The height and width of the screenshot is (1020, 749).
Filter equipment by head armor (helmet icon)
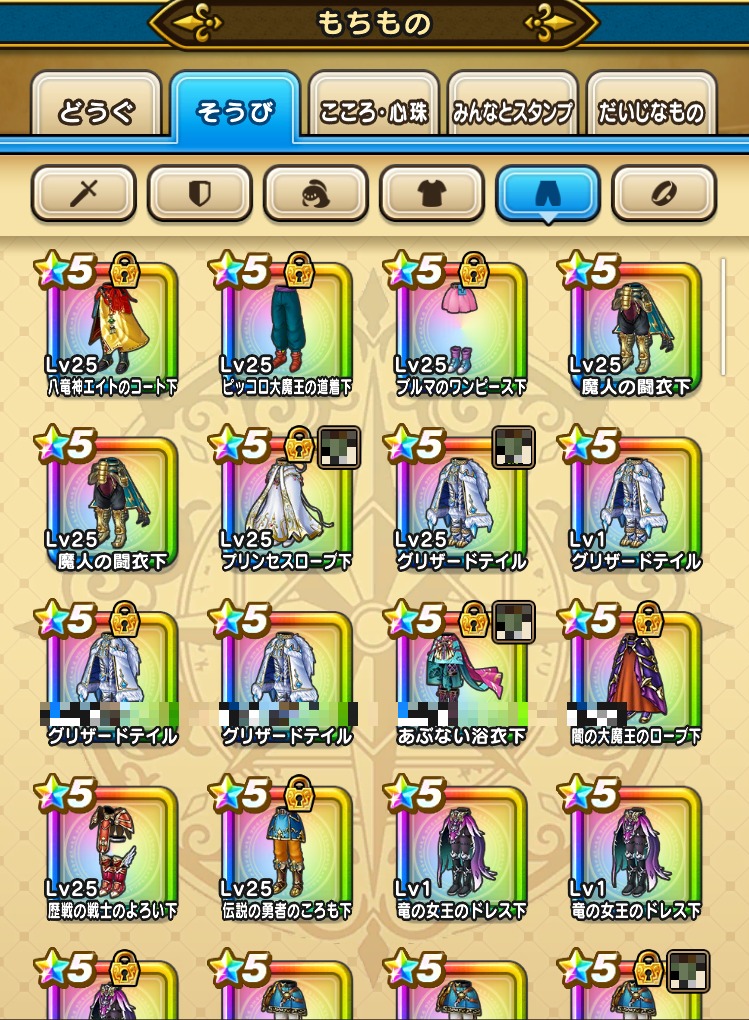pos(315,193)
